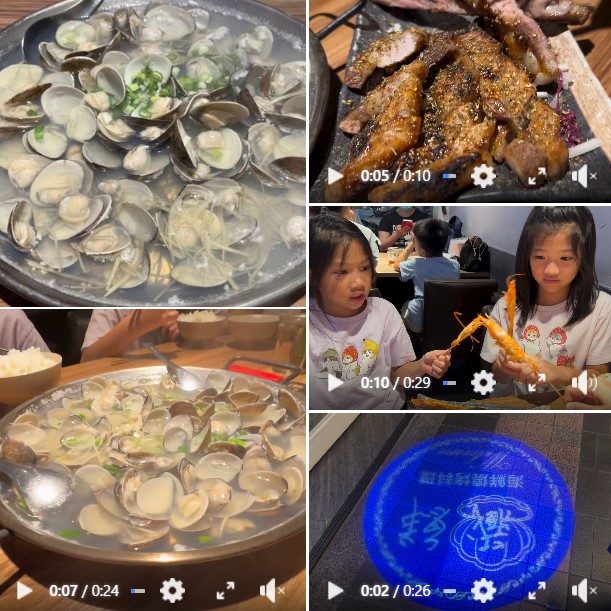Open the clams photo without video controls
Screen dimensions: 611x611
coord(152,150)
